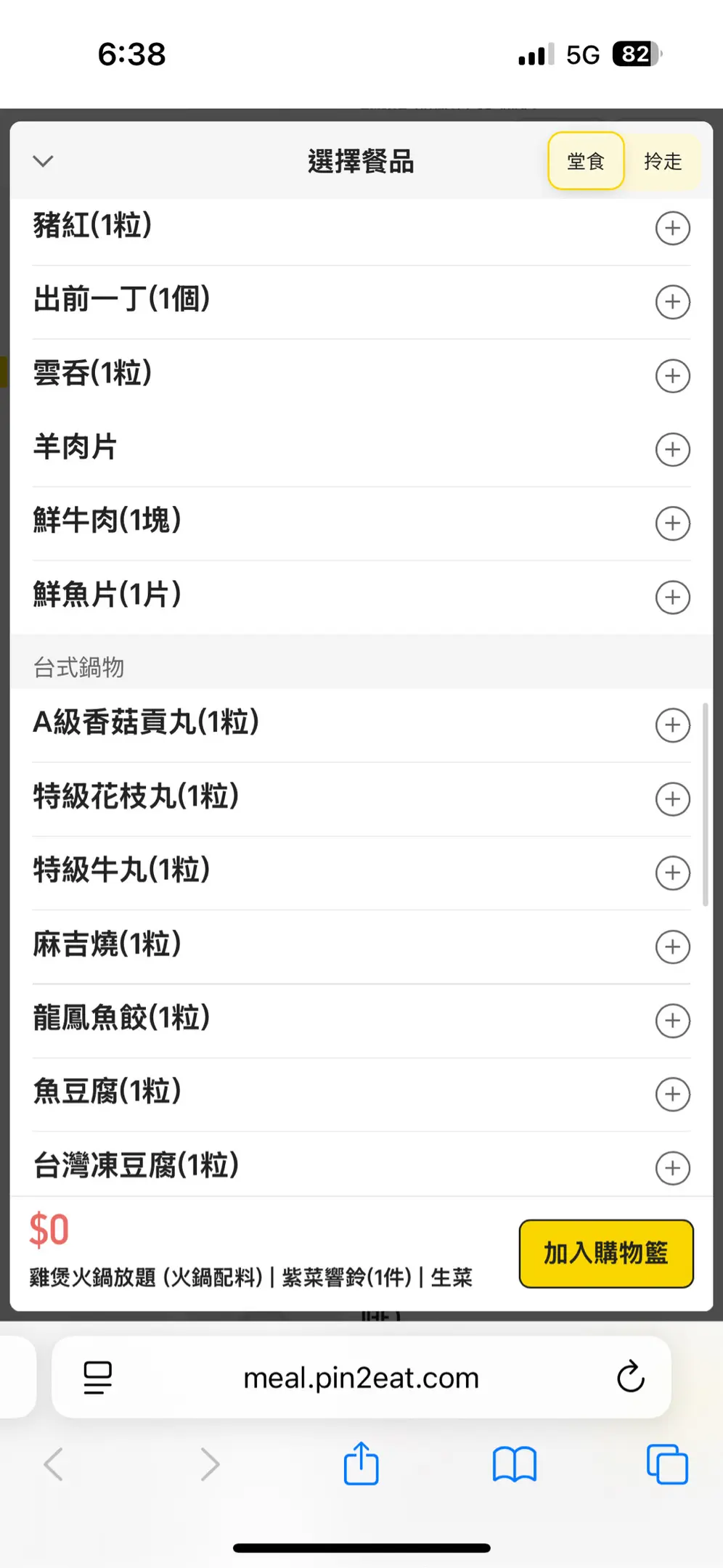The width and height of the screenshot is (723, 1568).
Task: Add 麻吉燒(1粒) using plus icon
Action: (672, 947)
